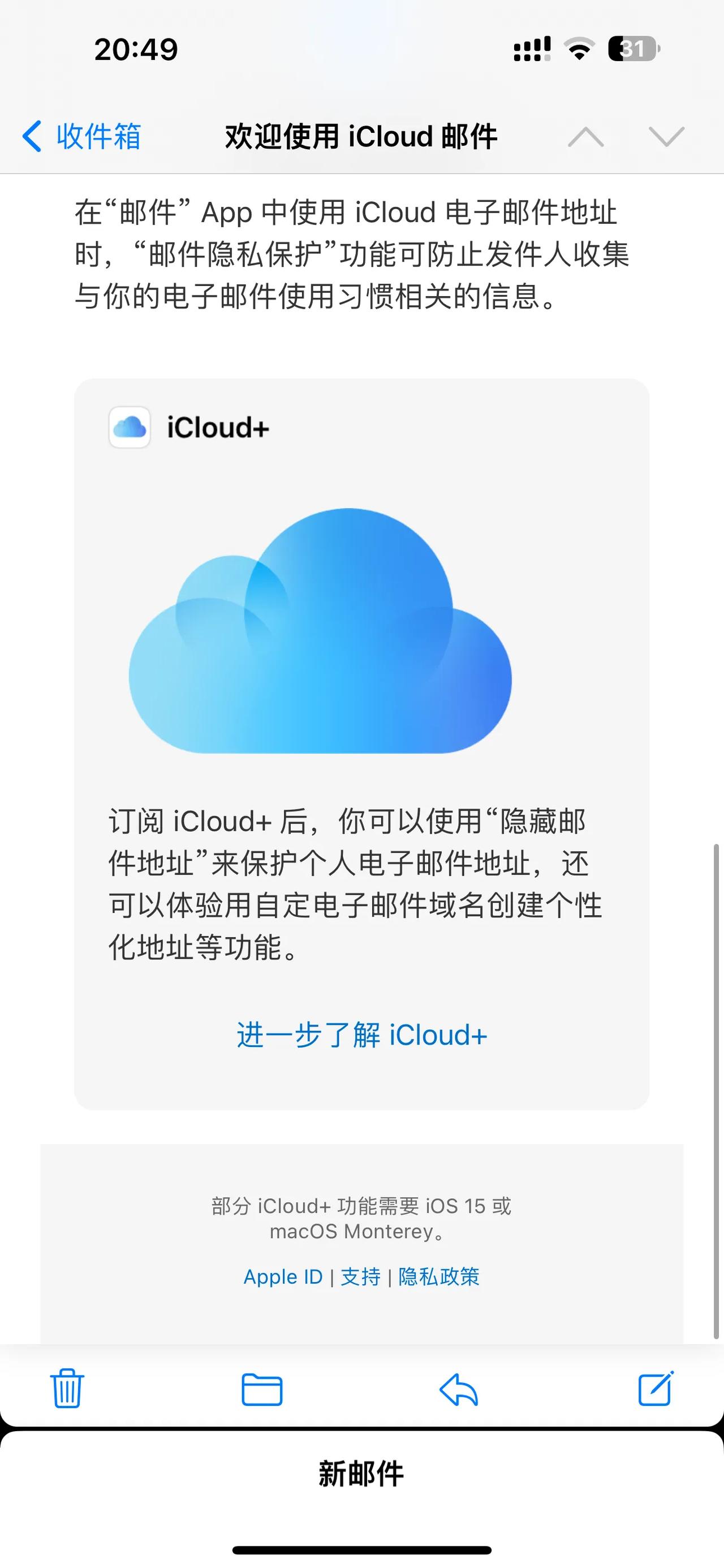Image resolution: width=724 pixels, height=1568 pixels.
Task: Go back to 收件箱 inbox
Action: point(81,136)
